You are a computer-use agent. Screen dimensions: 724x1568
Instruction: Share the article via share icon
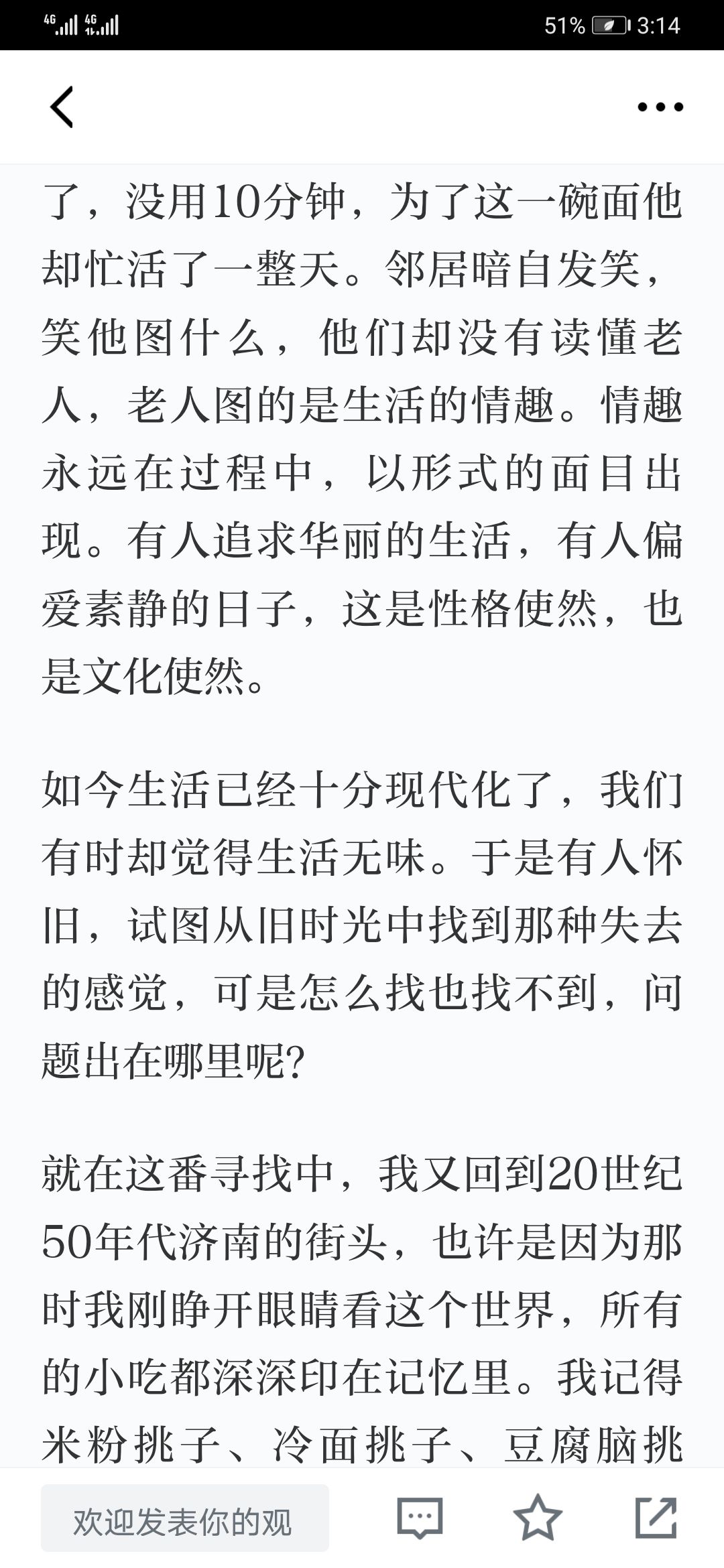pyautogui.click(x=656, y=1516)
